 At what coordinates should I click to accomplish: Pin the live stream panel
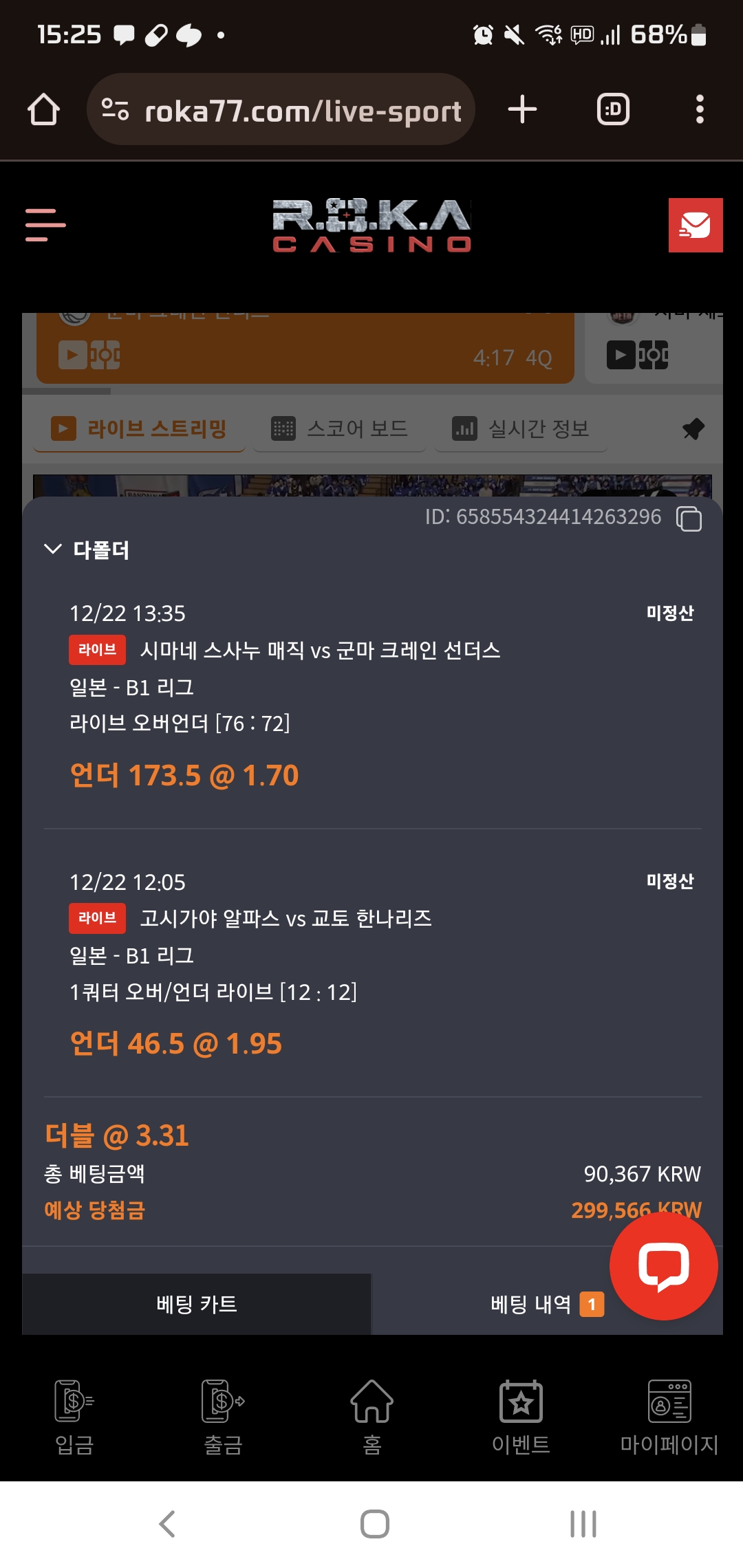click(x=693, y=429)
